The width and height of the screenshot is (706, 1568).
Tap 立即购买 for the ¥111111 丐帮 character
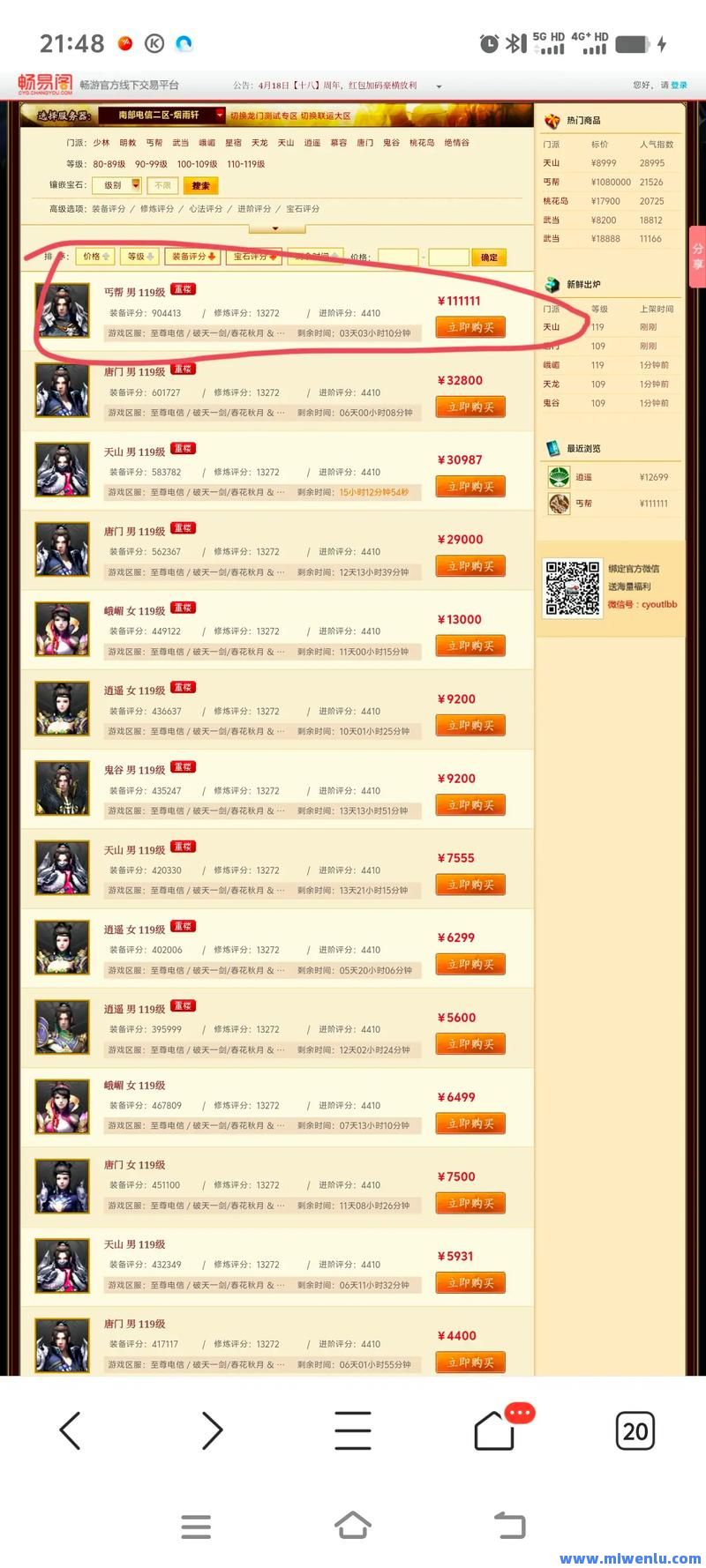click(x=470, y=327)
